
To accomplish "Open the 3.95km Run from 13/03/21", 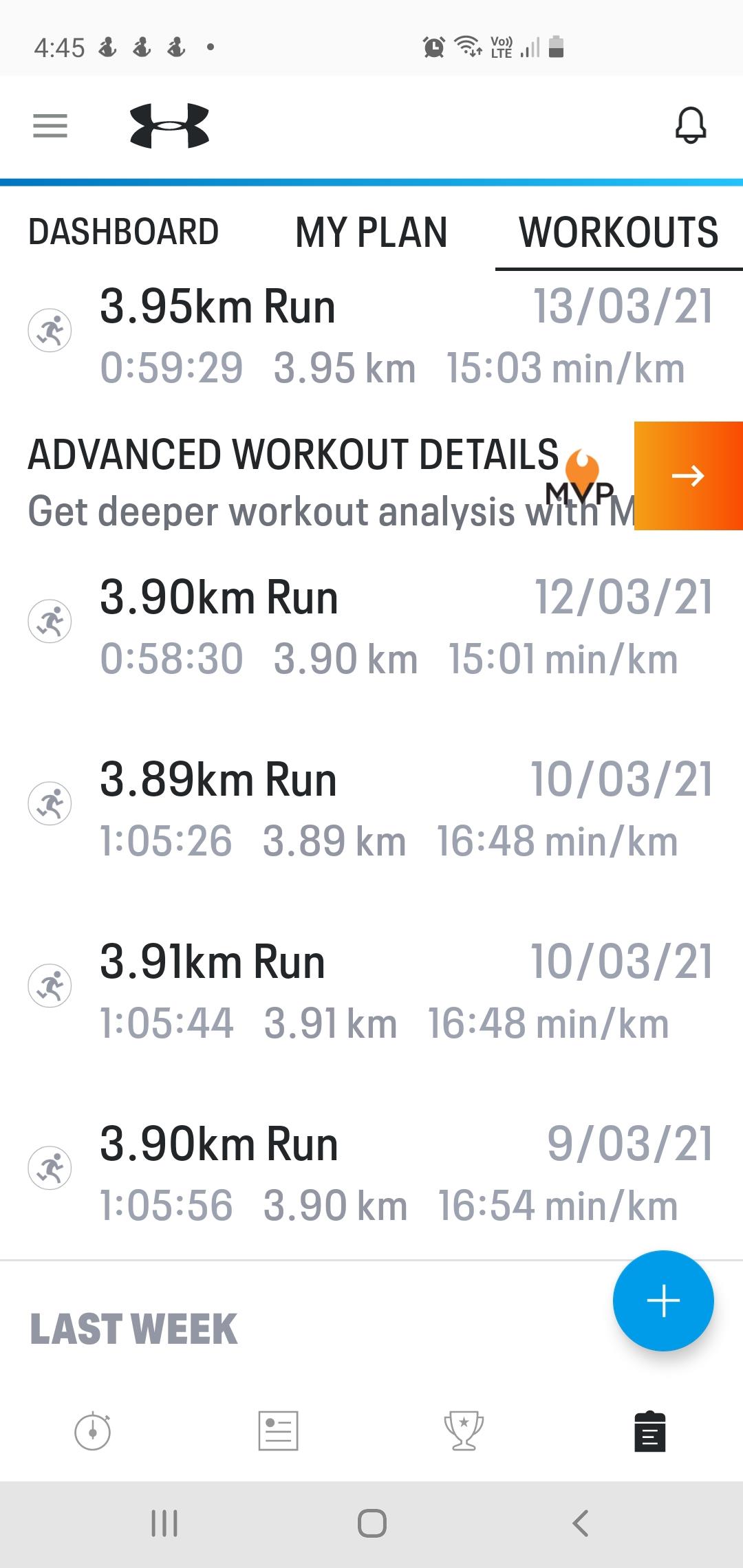I will [371, 337].
